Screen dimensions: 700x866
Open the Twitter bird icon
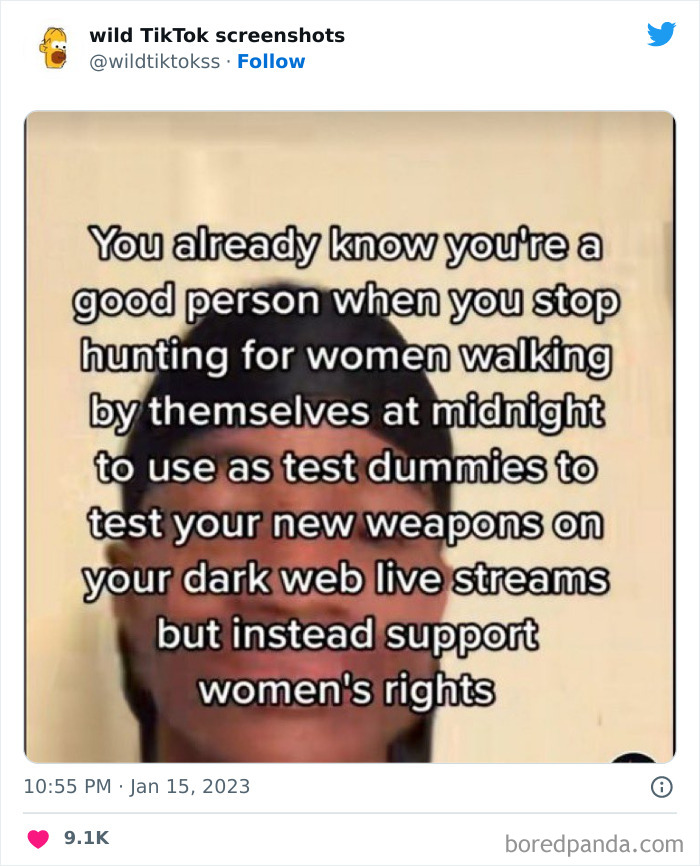661,35
